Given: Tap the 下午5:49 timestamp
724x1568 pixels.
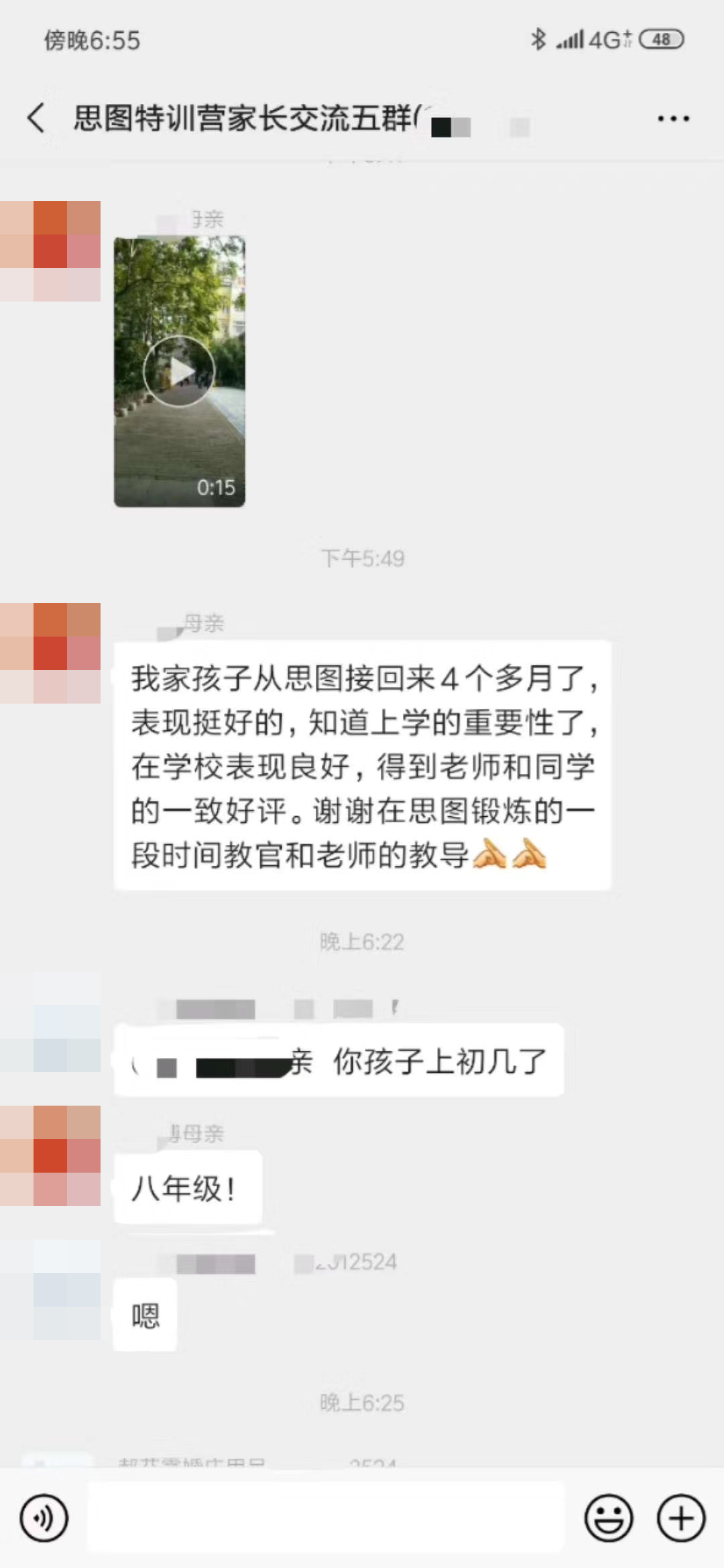Looking at the screenshot, I should (x=362, y=555).
